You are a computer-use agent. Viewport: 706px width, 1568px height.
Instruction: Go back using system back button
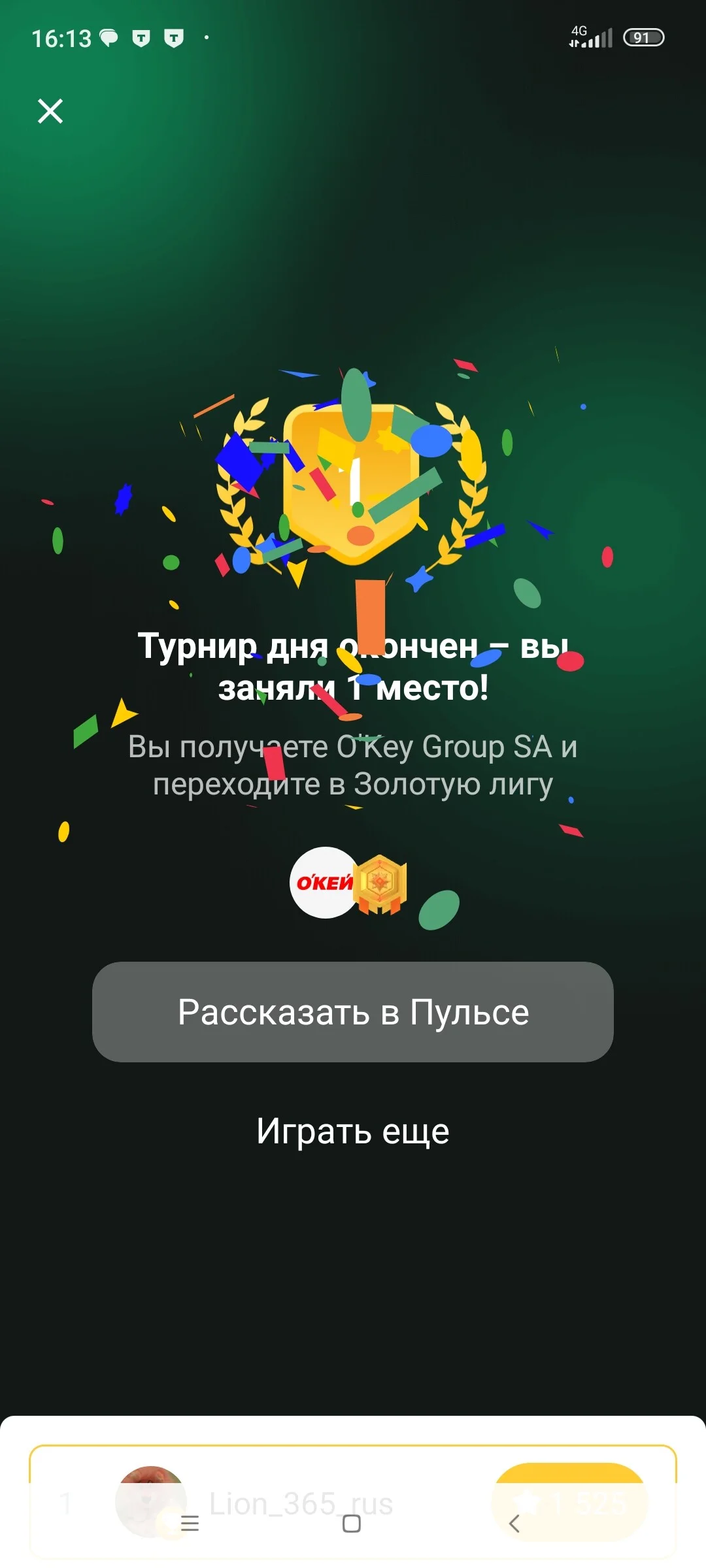(x=514, y=1524)
